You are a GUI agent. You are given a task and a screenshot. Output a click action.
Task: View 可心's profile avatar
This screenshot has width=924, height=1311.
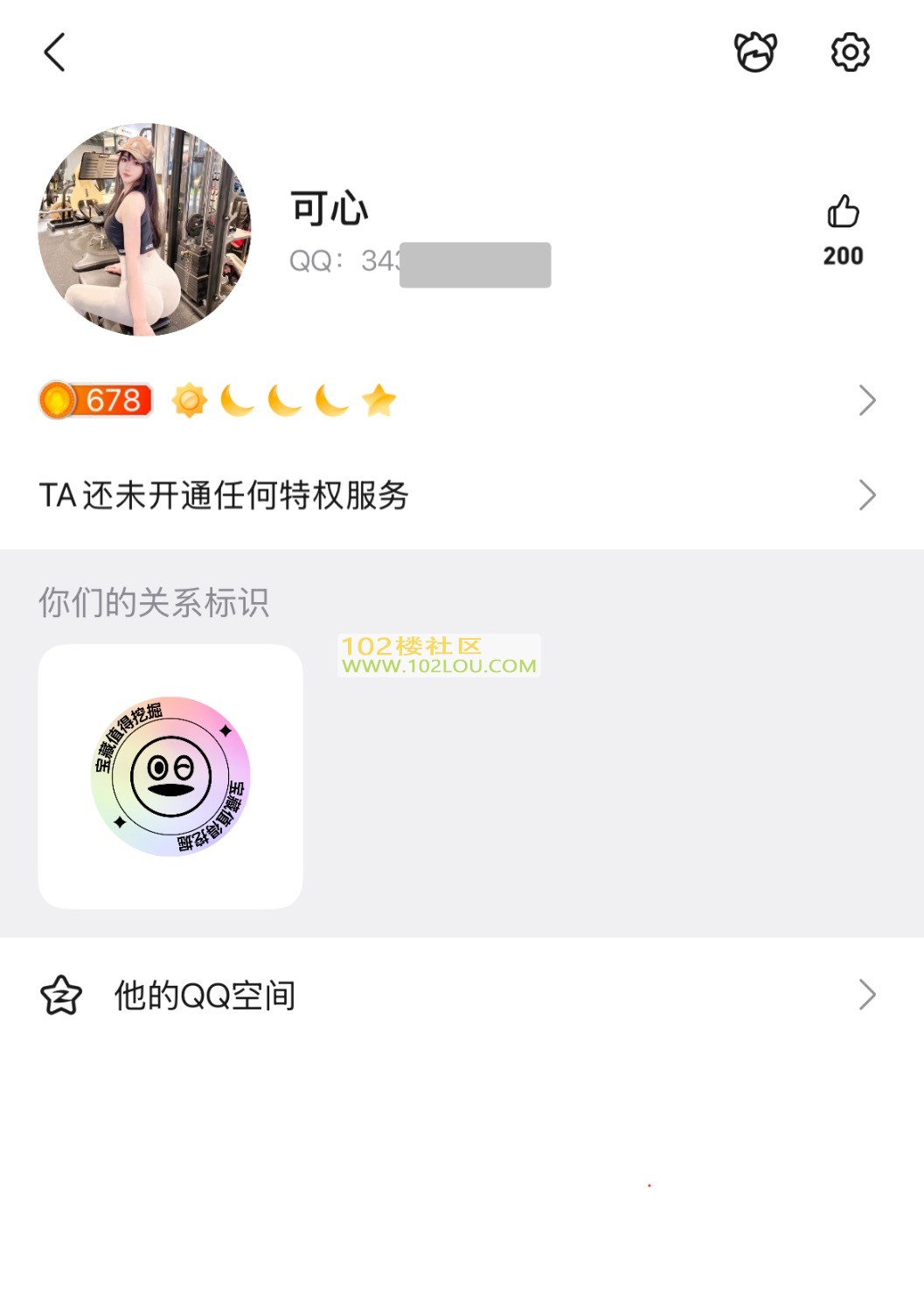pos(145,230)
